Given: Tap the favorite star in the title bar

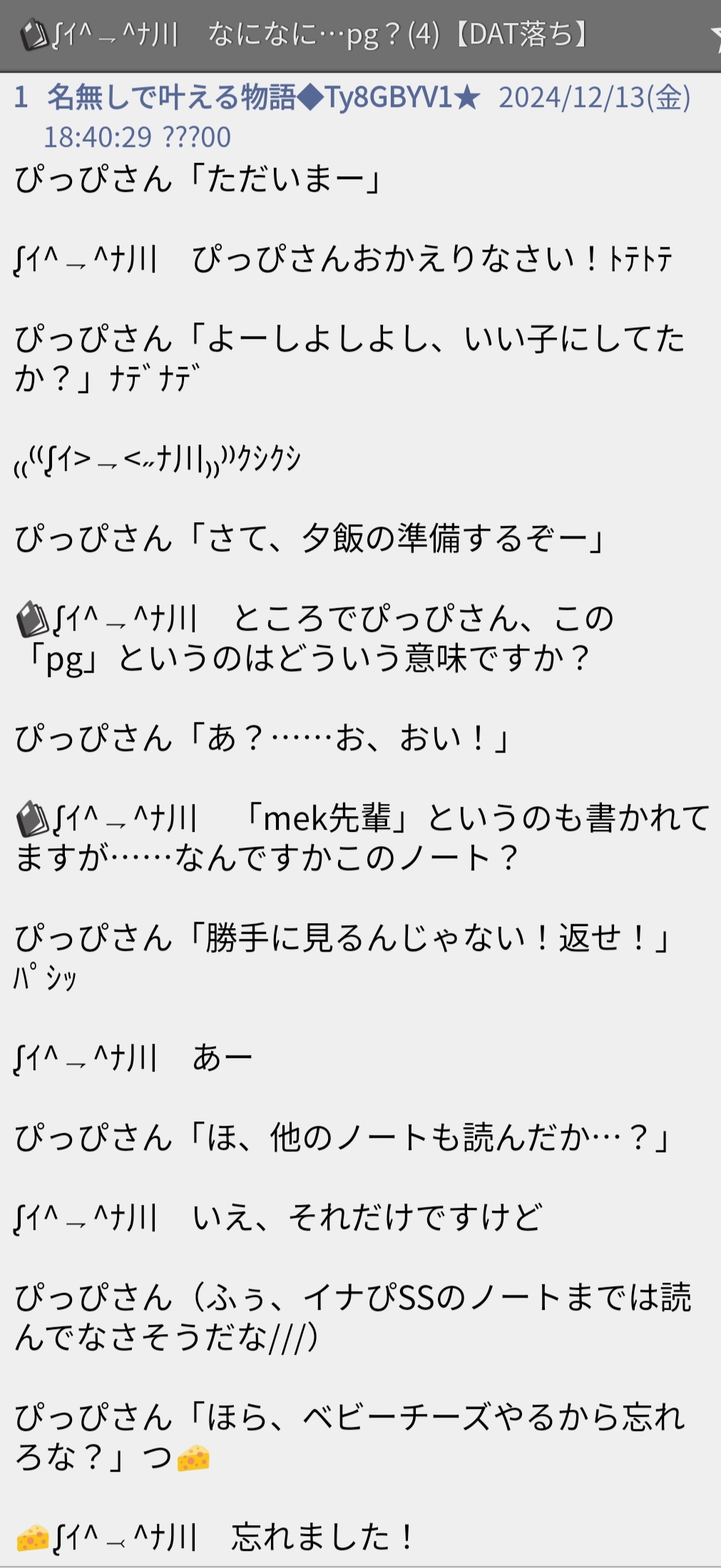Looking at the screenshot, I should pos(715,36).
